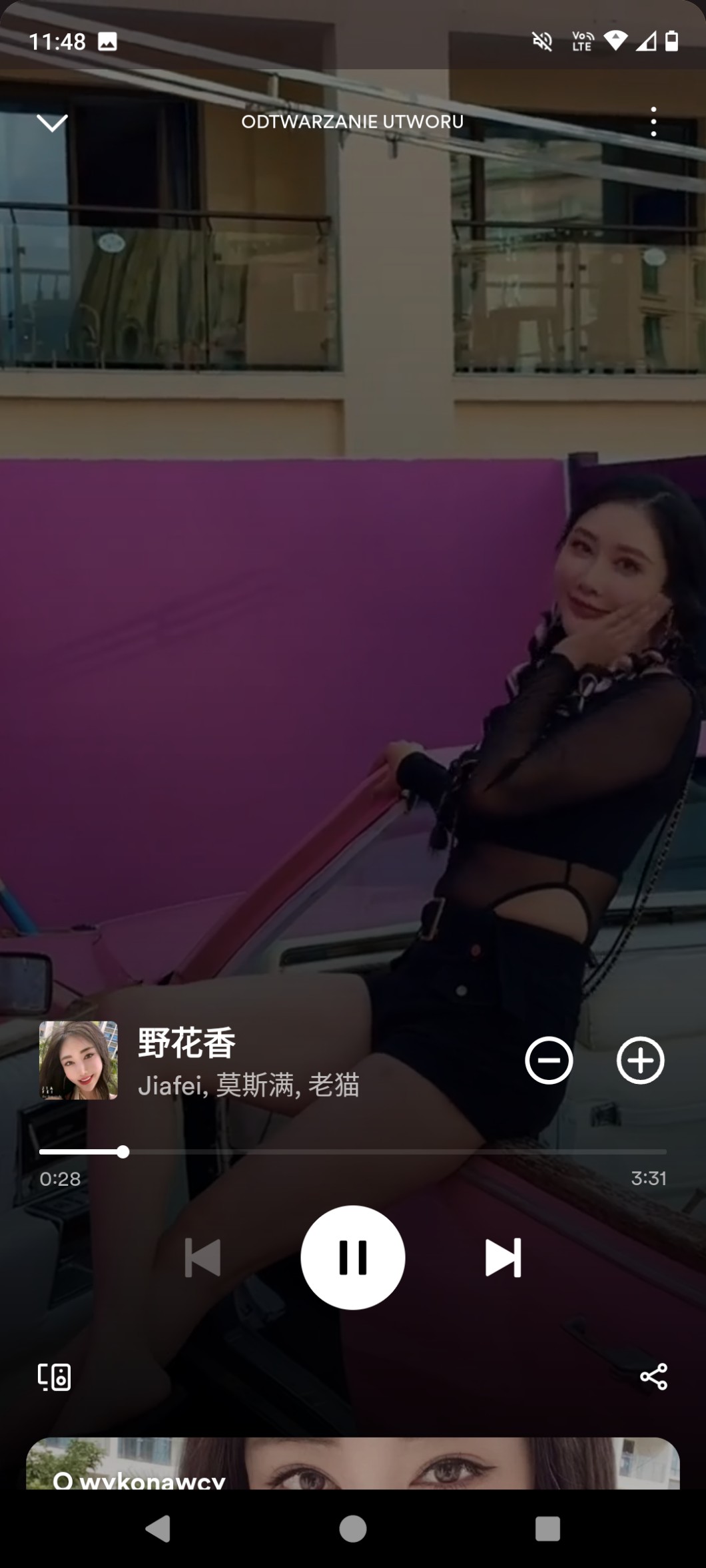Tap the playback progress bar to seek

(352, 1151)
